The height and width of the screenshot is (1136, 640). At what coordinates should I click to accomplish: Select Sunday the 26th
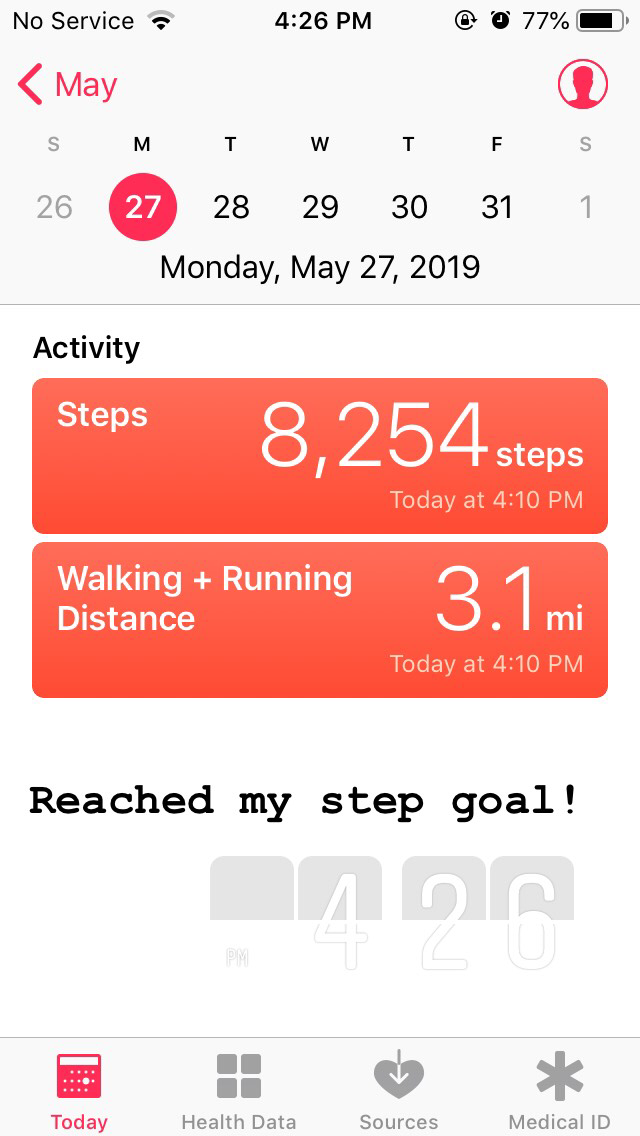pos(54,207)
